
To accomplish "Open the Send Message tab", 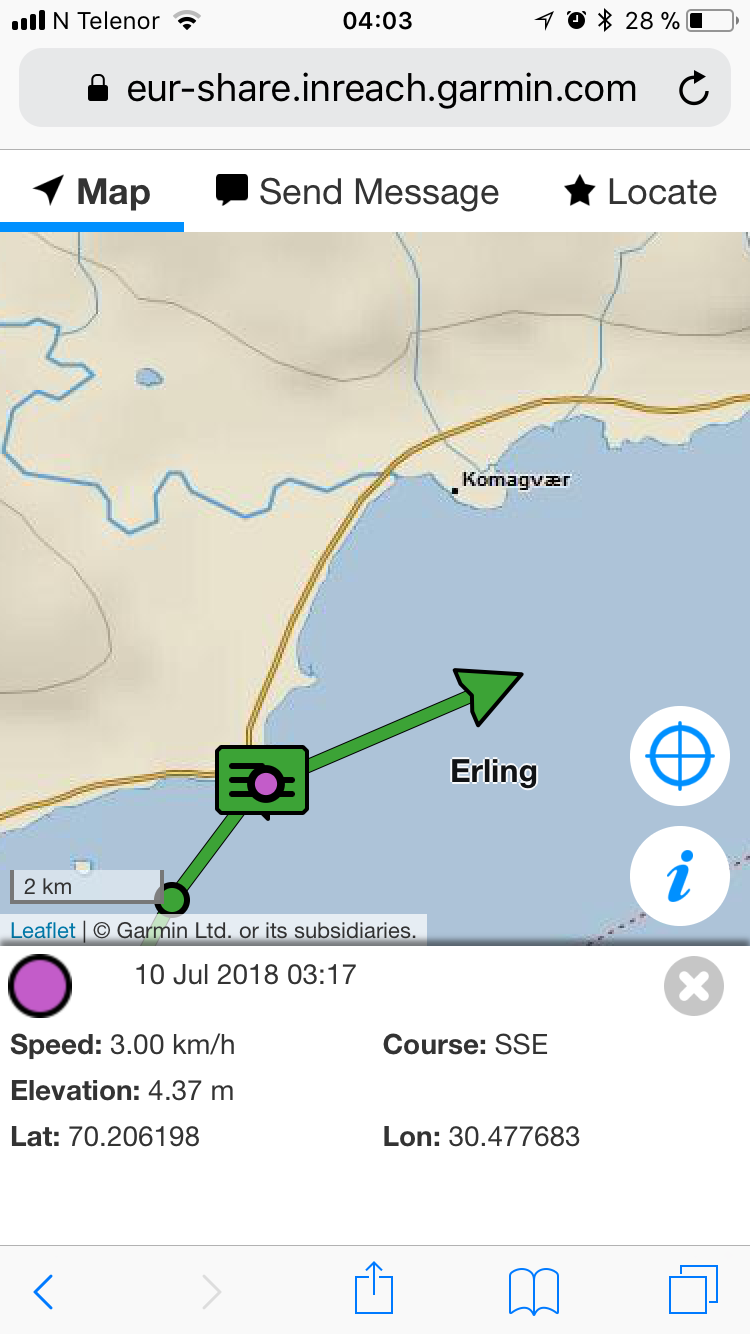I will pyautogui.click(x=358, y=192).
